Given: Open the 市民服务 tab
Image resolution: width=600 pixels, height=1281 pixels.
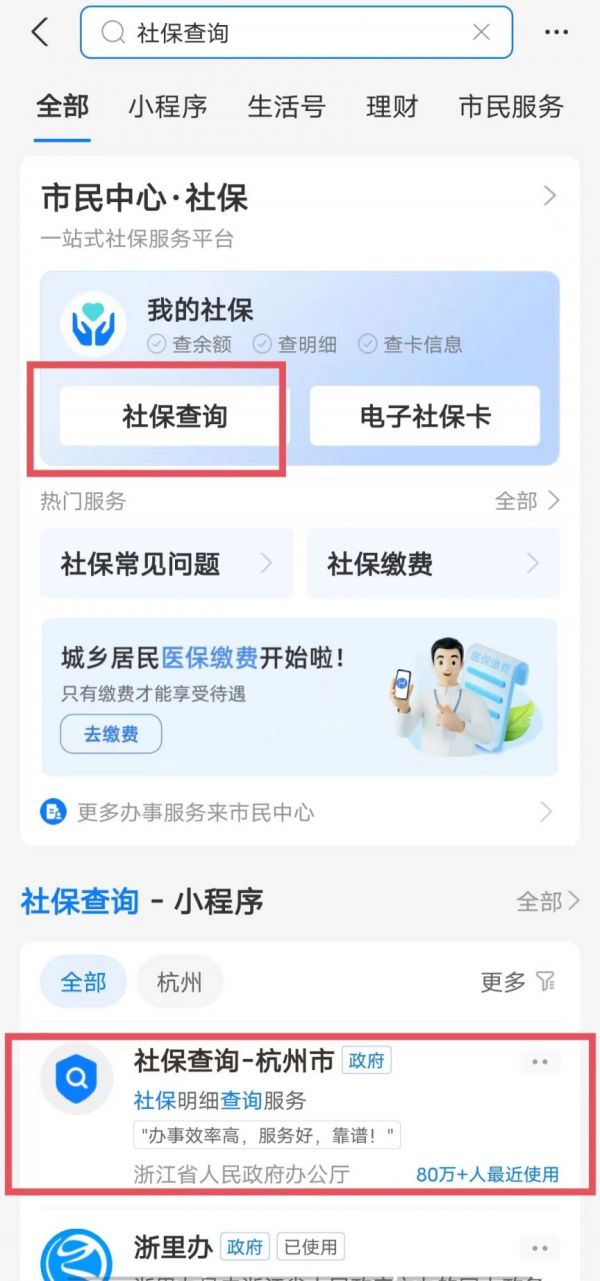Looking at the screenshot, I should pyautogui.click(x=511, y=106).
